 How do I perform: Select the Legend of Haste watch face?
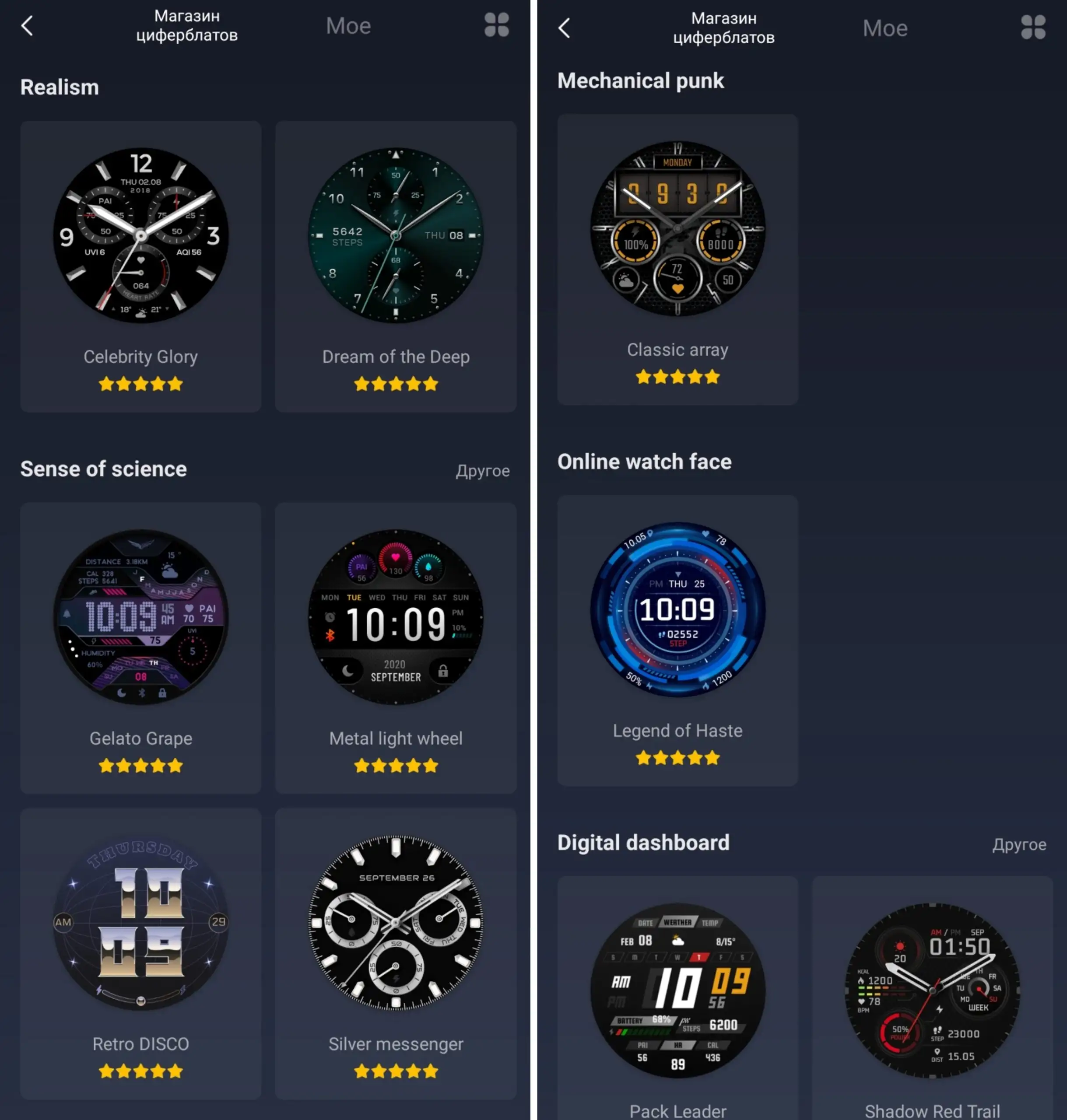(677, 609)
